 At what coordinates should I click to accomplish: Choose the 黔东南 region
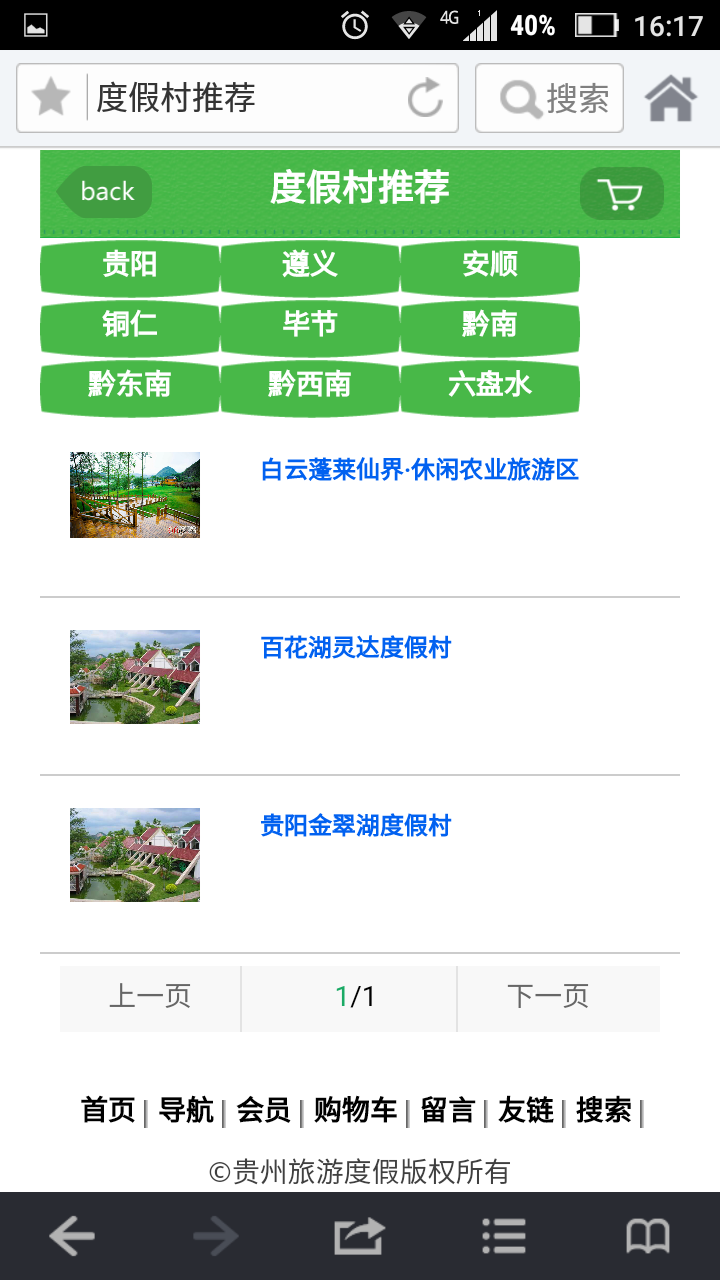pyautogui.click(x=130, y=384)
